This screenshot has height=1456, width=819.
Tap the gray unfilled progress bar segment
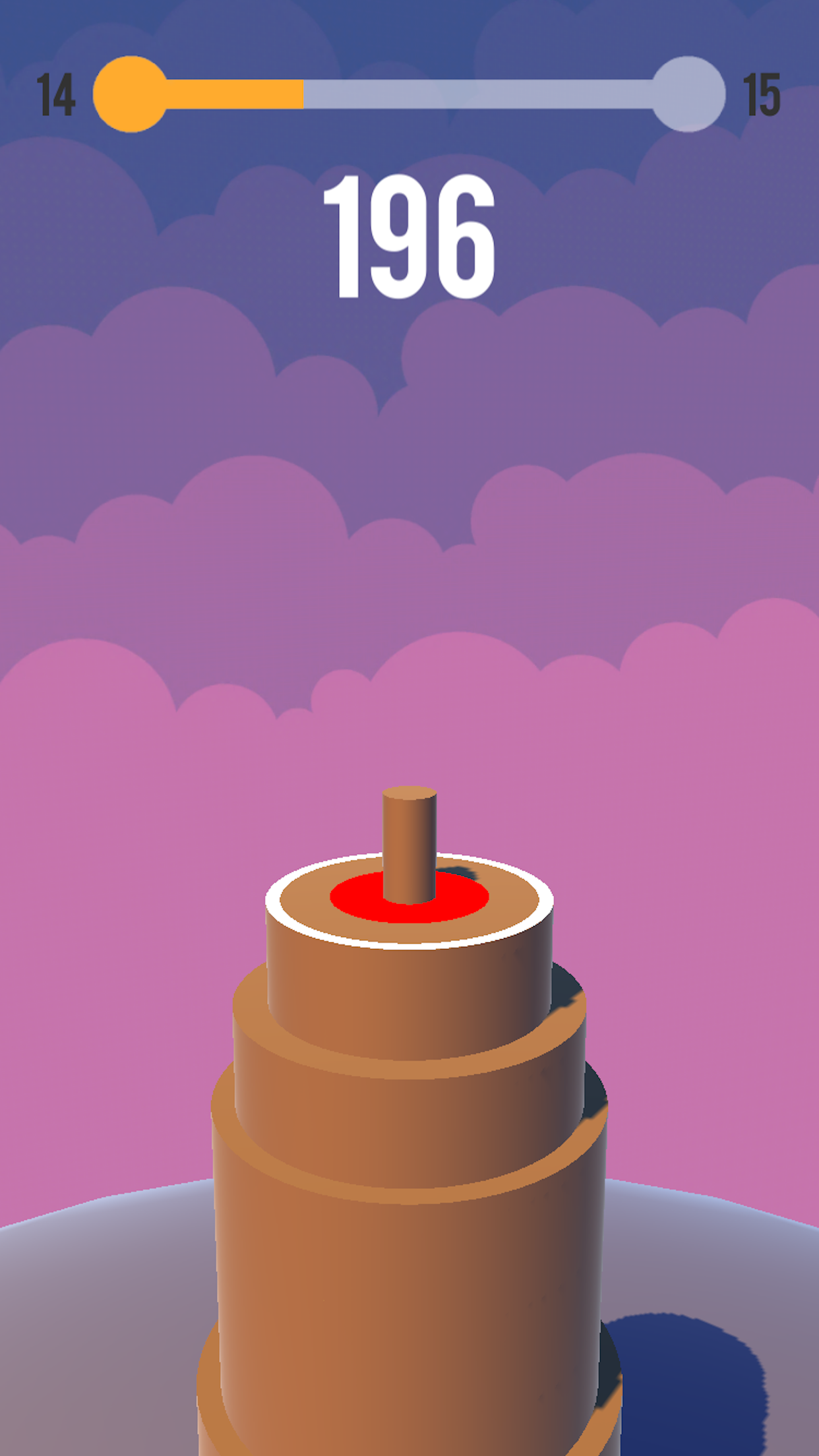[495, 92]
